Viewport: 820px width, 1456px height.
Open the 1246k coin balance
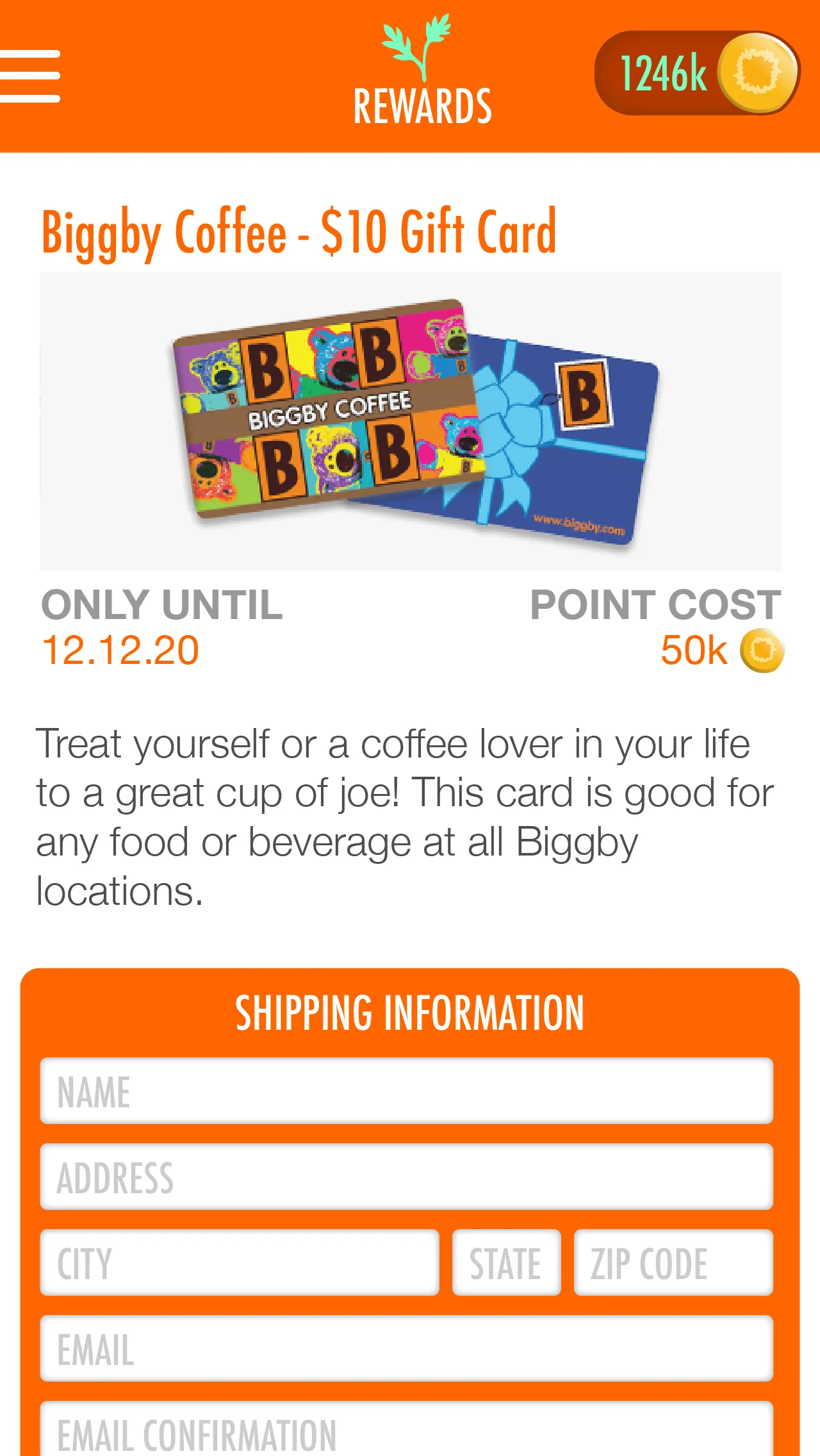pyautogui.click(x=697, y=73)
